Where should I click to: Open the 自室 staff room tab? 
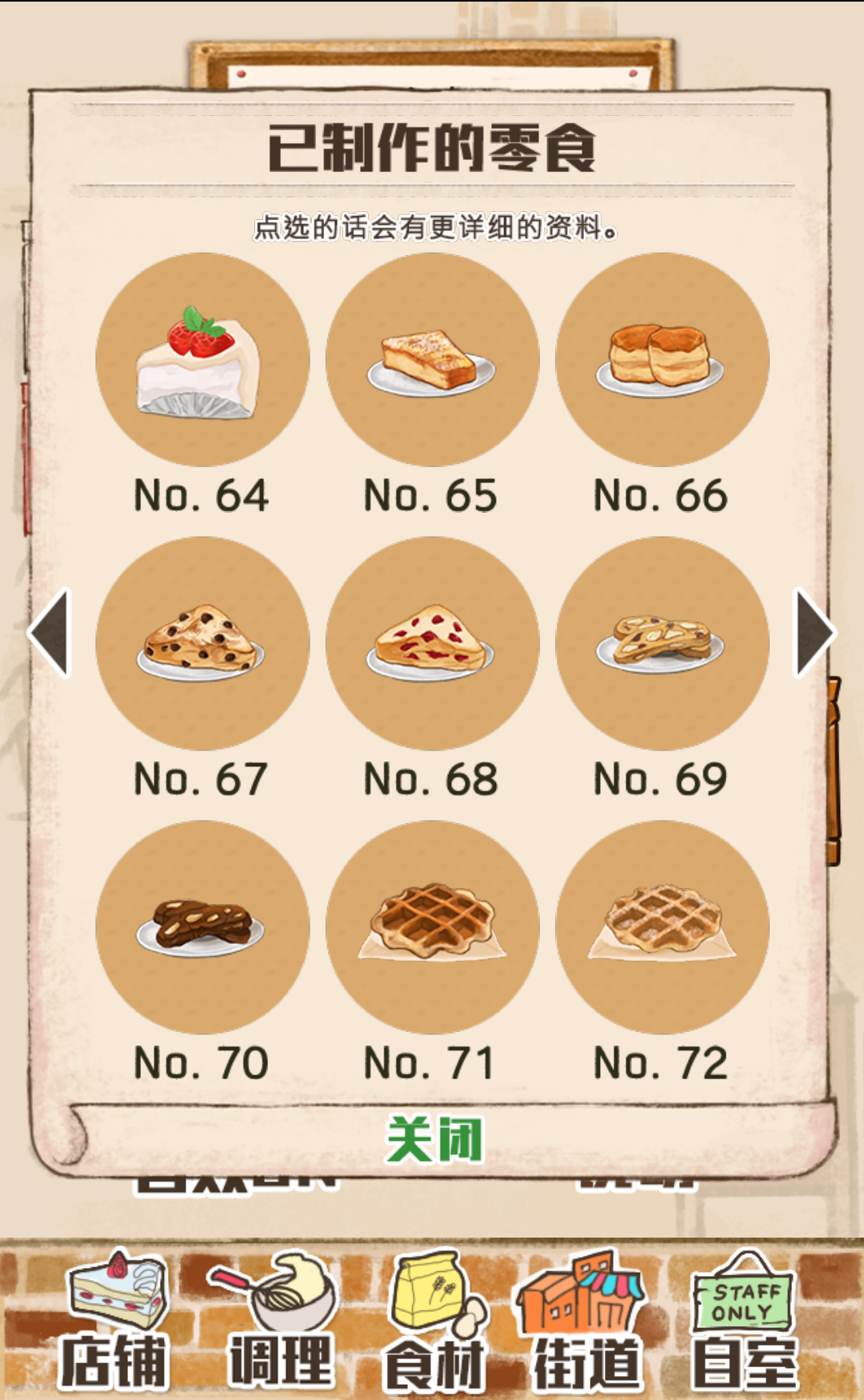[744, 1320]
